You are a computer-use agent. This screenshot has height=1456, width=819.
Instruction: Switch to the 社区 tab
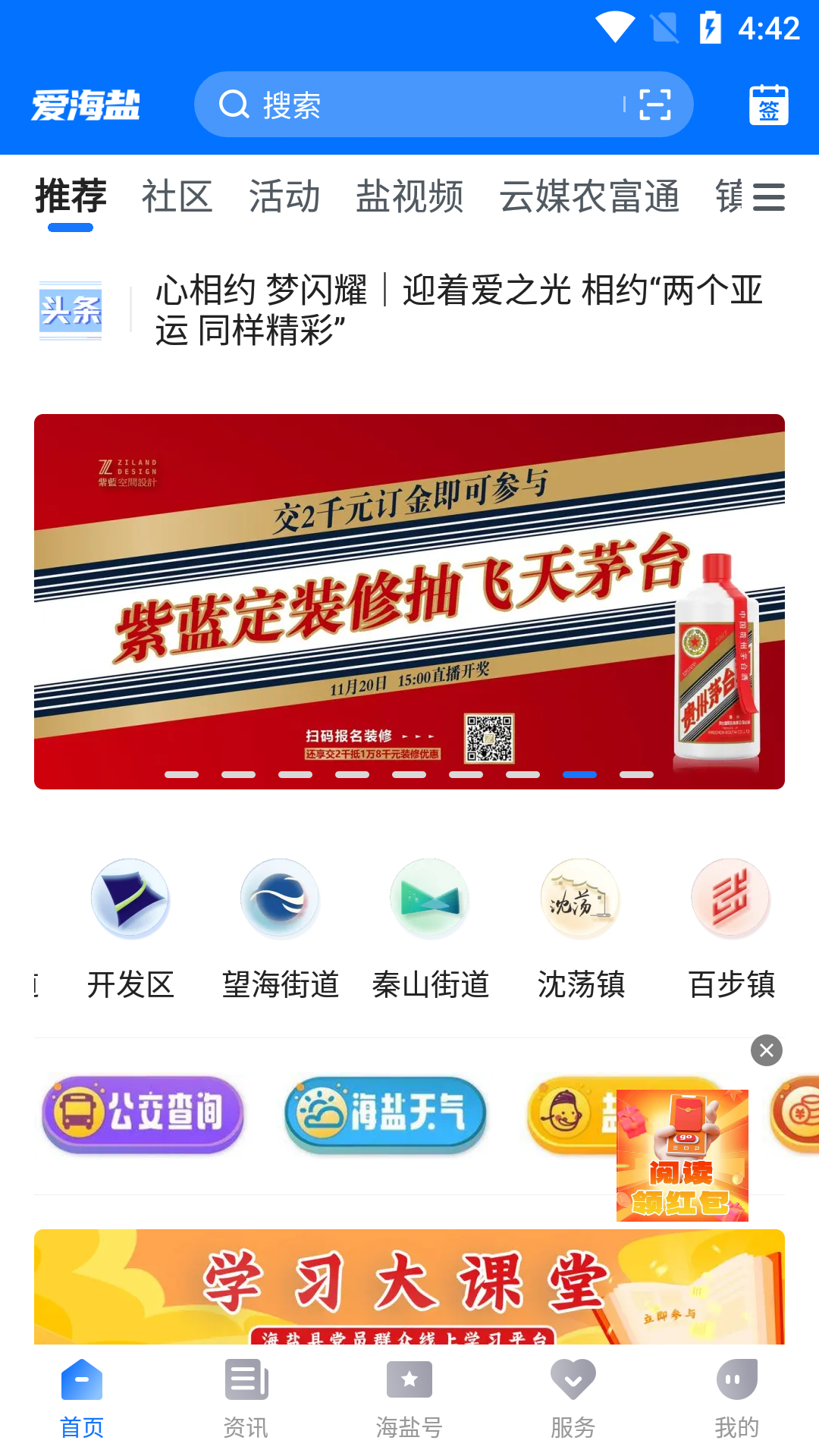point(177,197)
